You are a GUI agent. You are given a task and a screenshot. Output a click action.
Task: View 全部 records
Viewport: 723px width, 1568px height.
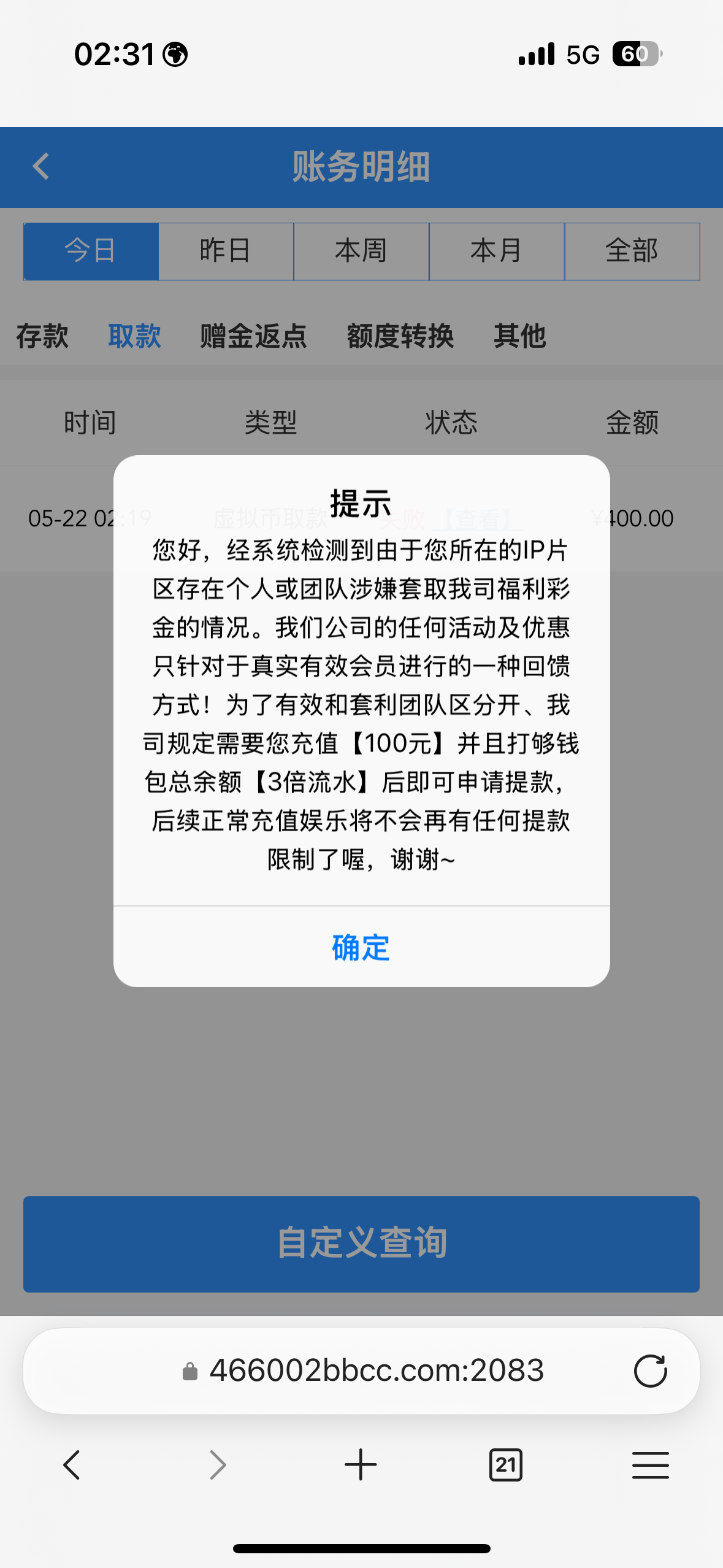click(632, 251)
